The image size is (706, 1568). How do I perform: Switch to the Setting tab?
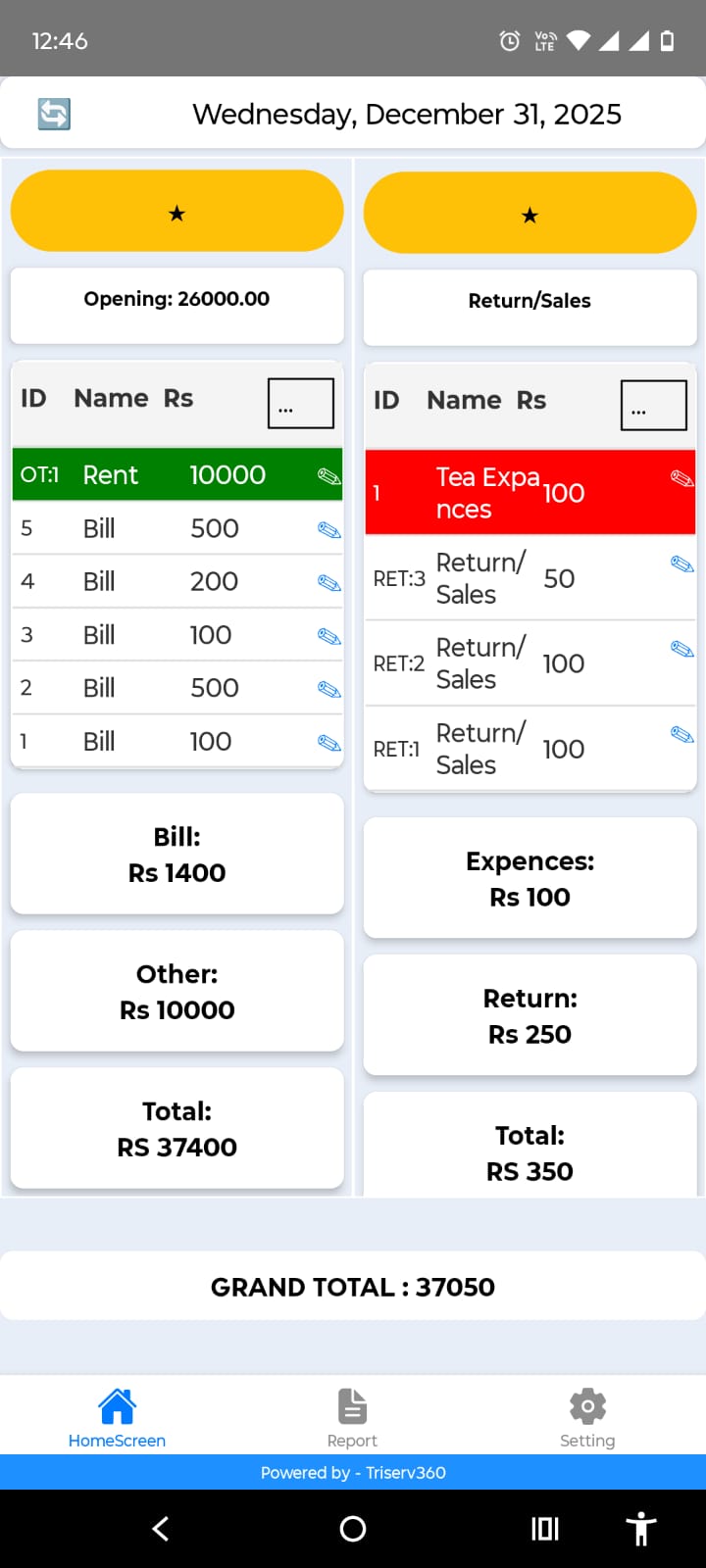click(x=587, y=1417)
